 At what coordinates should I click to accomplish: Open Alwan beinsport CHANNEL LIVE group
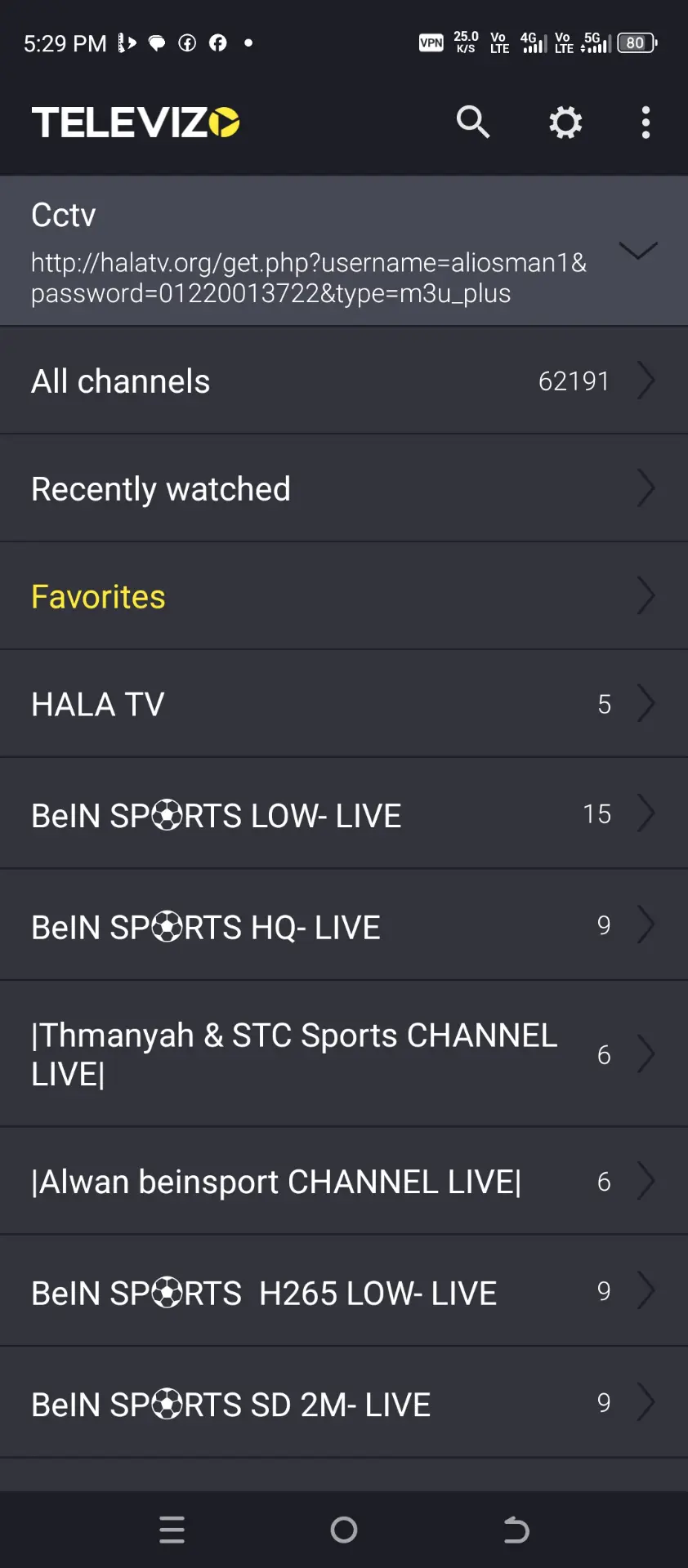(344, 1182)
